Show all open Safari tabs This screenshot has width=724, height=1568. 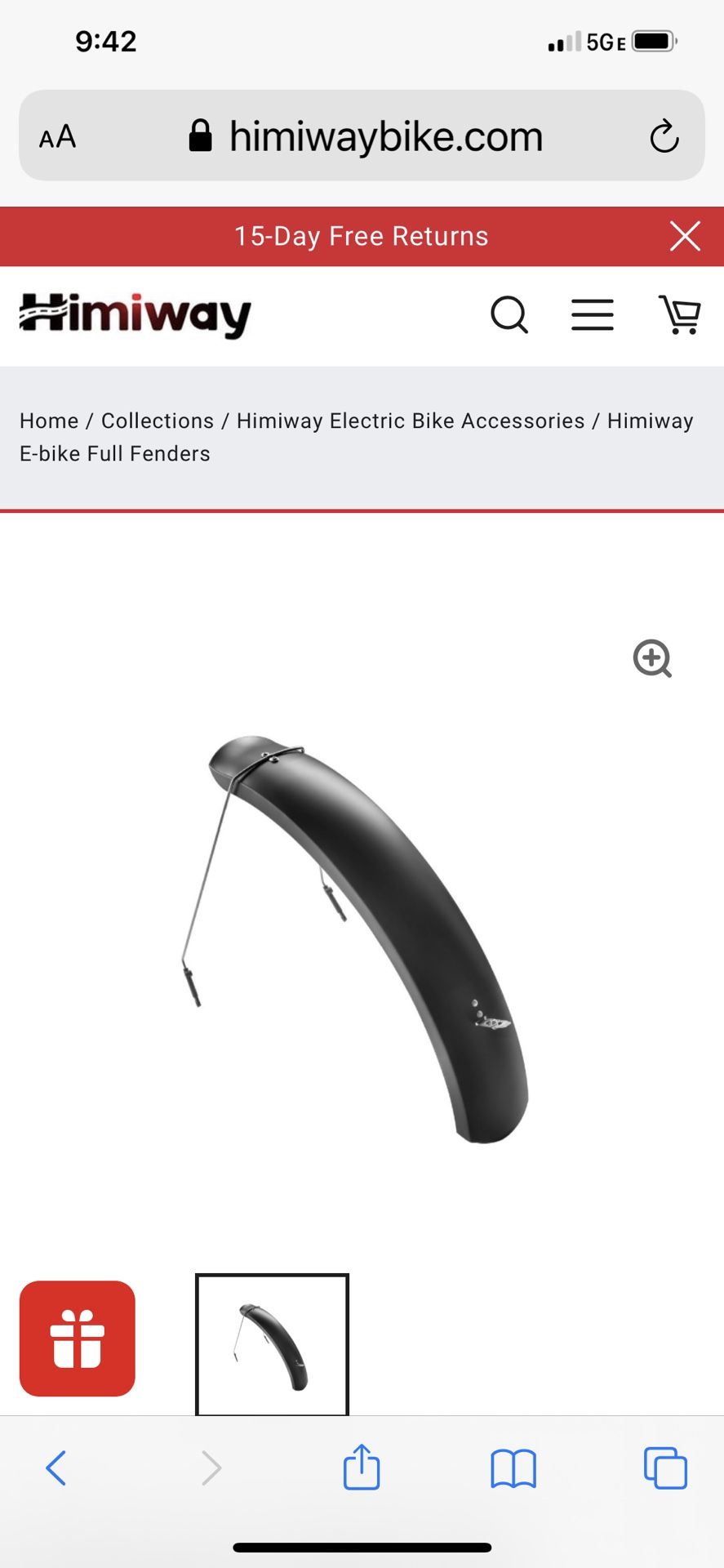(665, 1468)
